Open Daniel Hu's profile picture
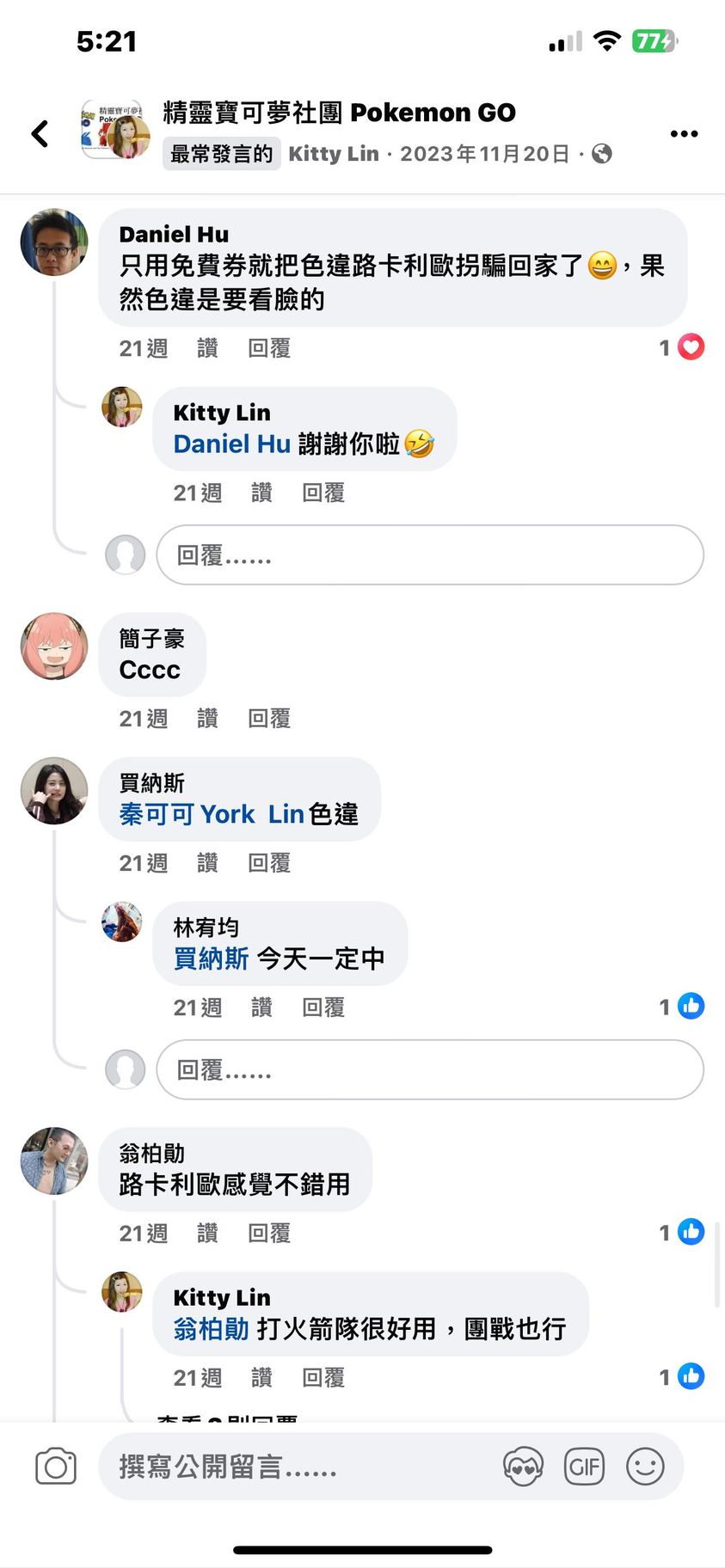The image size is (725, 1568). 54,242
